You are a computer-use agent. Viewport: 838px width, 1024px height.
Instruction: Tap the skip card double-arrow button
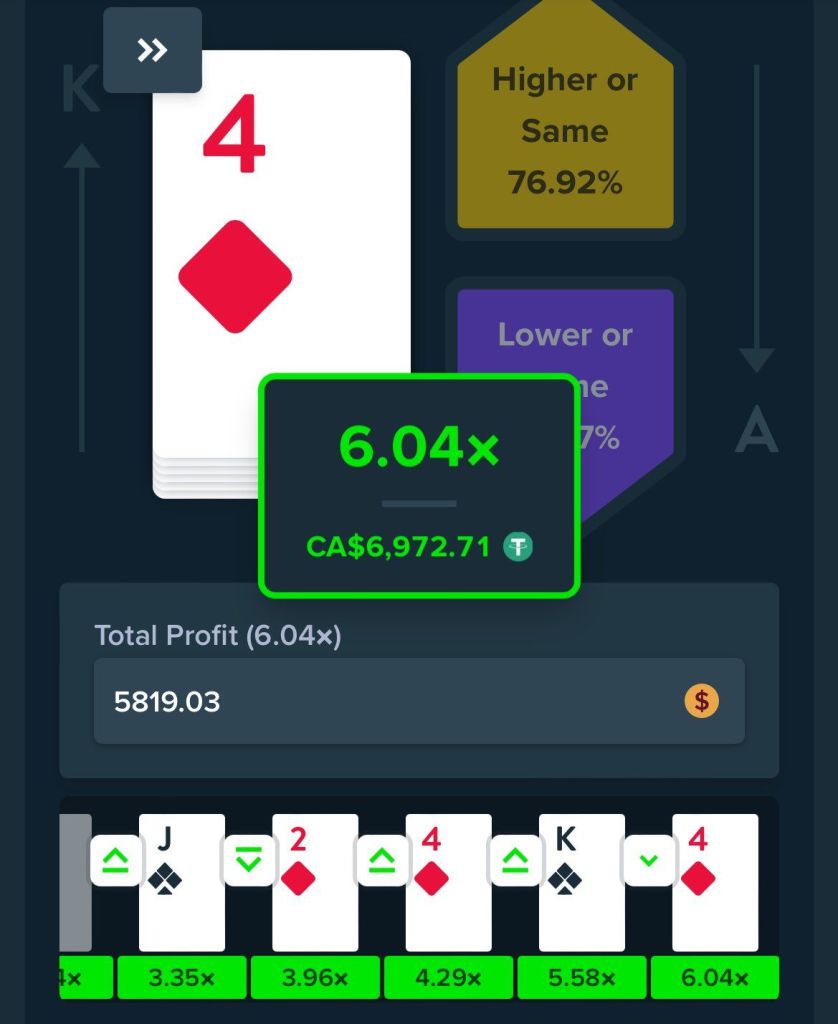click(x=152, y=50)
